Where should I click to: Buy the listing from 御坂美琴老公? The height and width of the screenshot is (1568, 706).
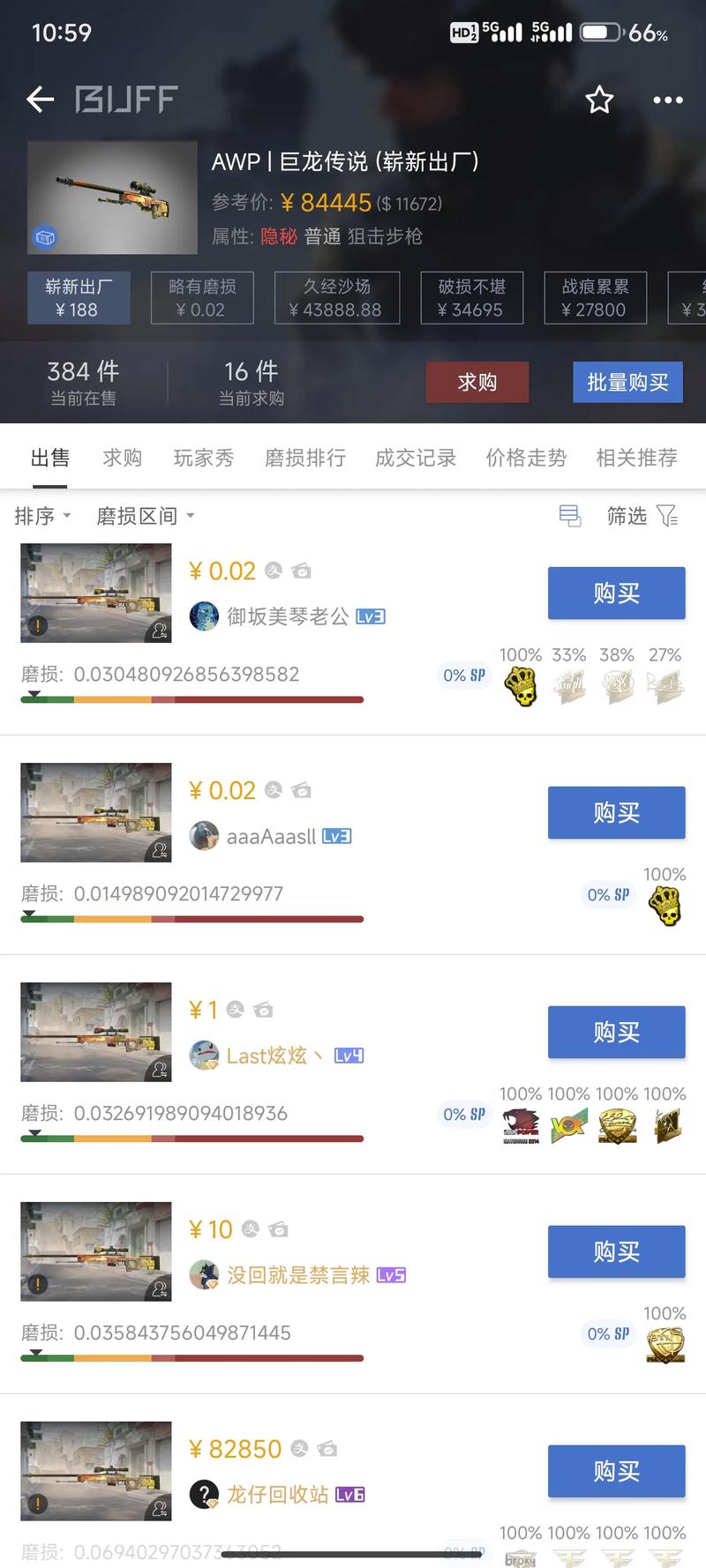coord(616,593)
